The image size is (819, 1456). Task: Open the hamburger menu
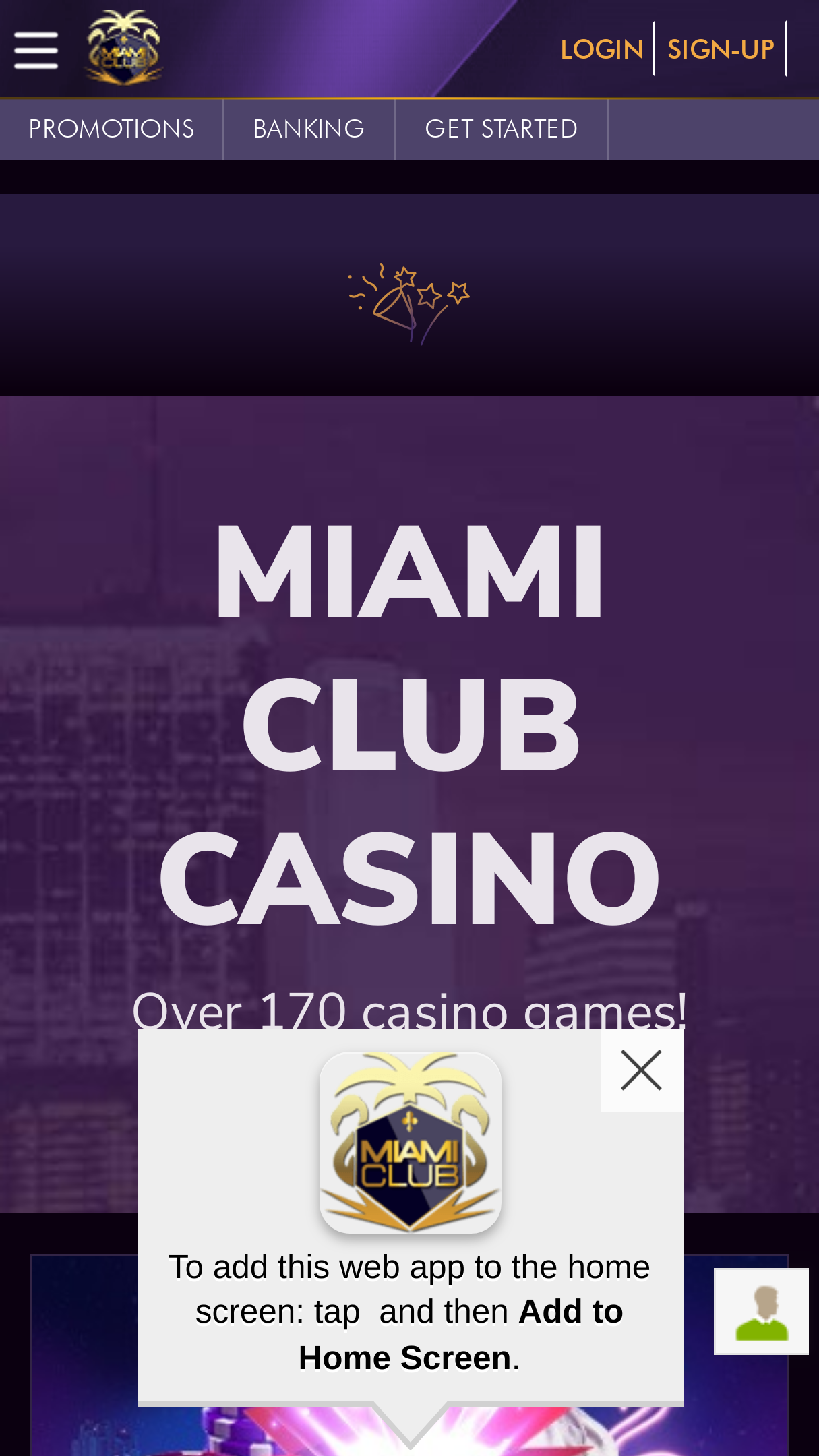(36, 49)
